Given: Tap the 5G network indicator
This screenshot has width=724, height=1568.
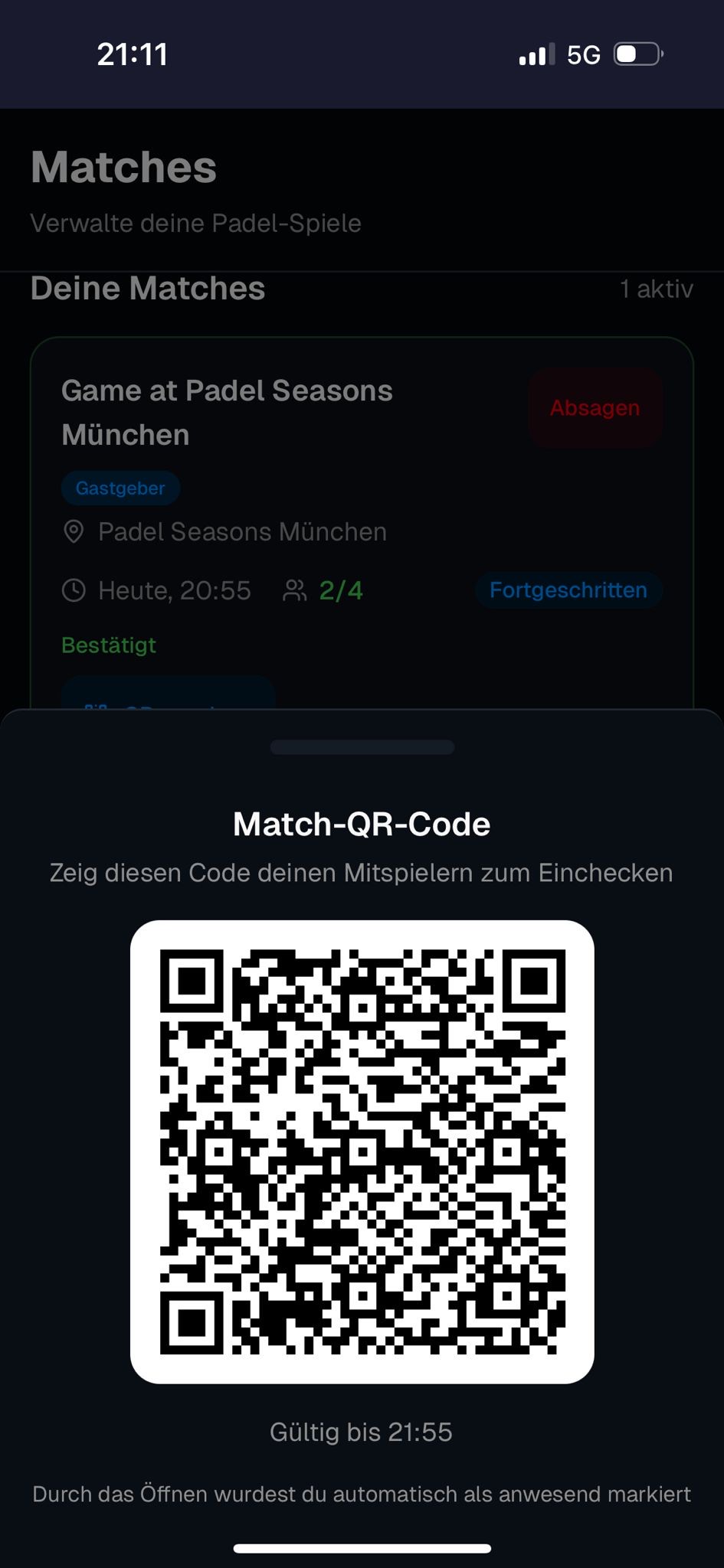Looking at the screenshot, I should (x=584, y=54).
